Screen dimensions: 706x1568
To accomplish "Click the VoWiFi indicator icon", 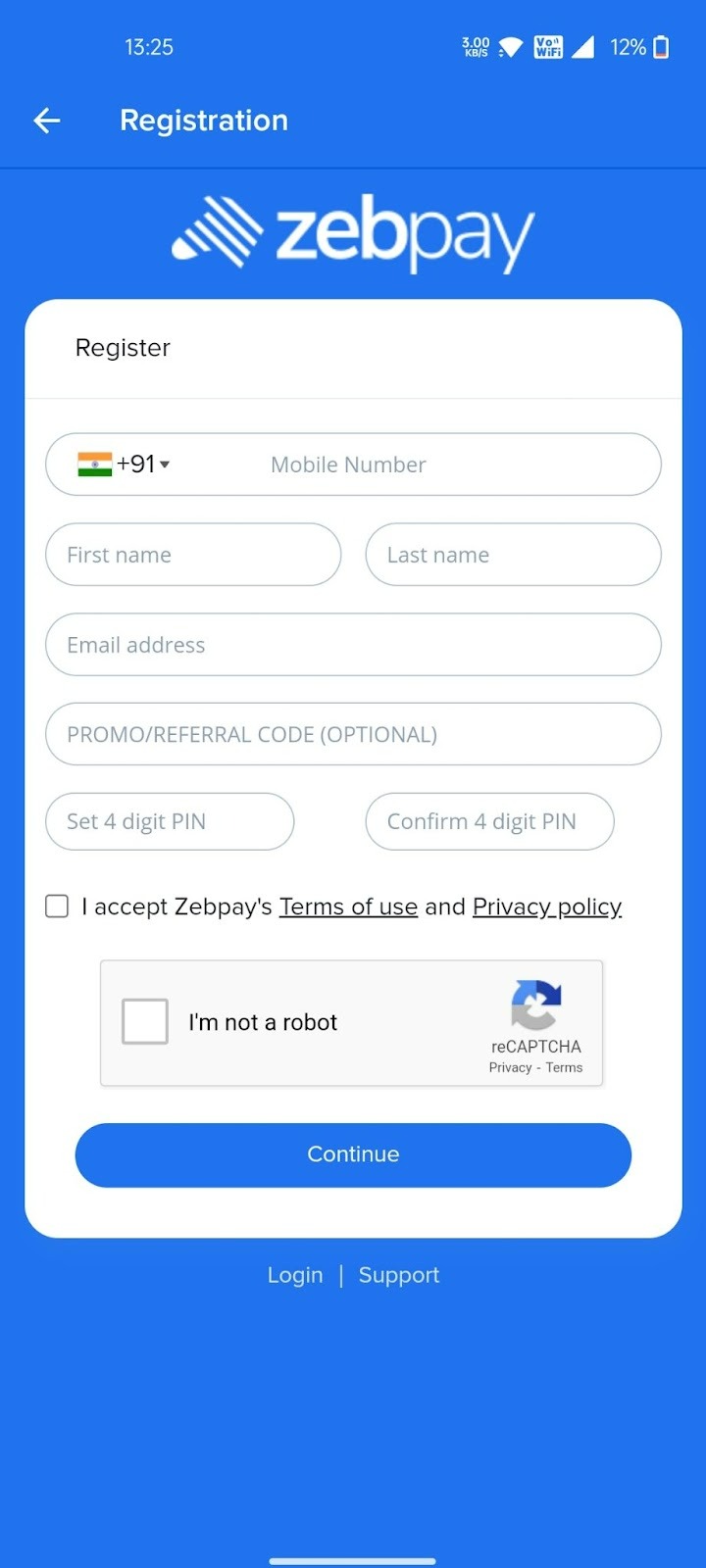I will 548,46.
